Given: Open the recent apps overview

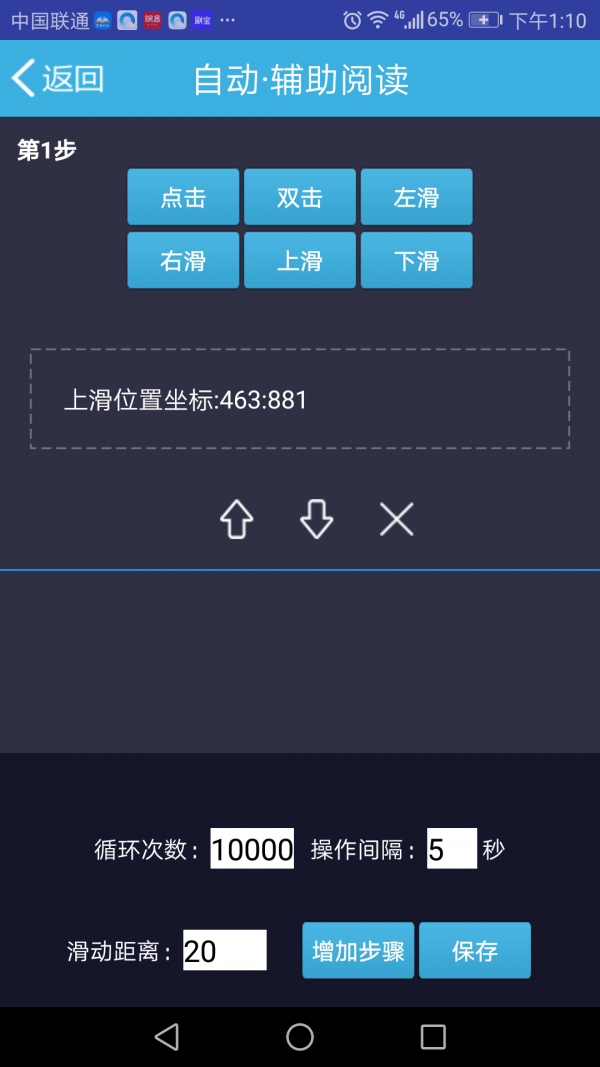Looking at the screenshot, I should coord(433,1037).
